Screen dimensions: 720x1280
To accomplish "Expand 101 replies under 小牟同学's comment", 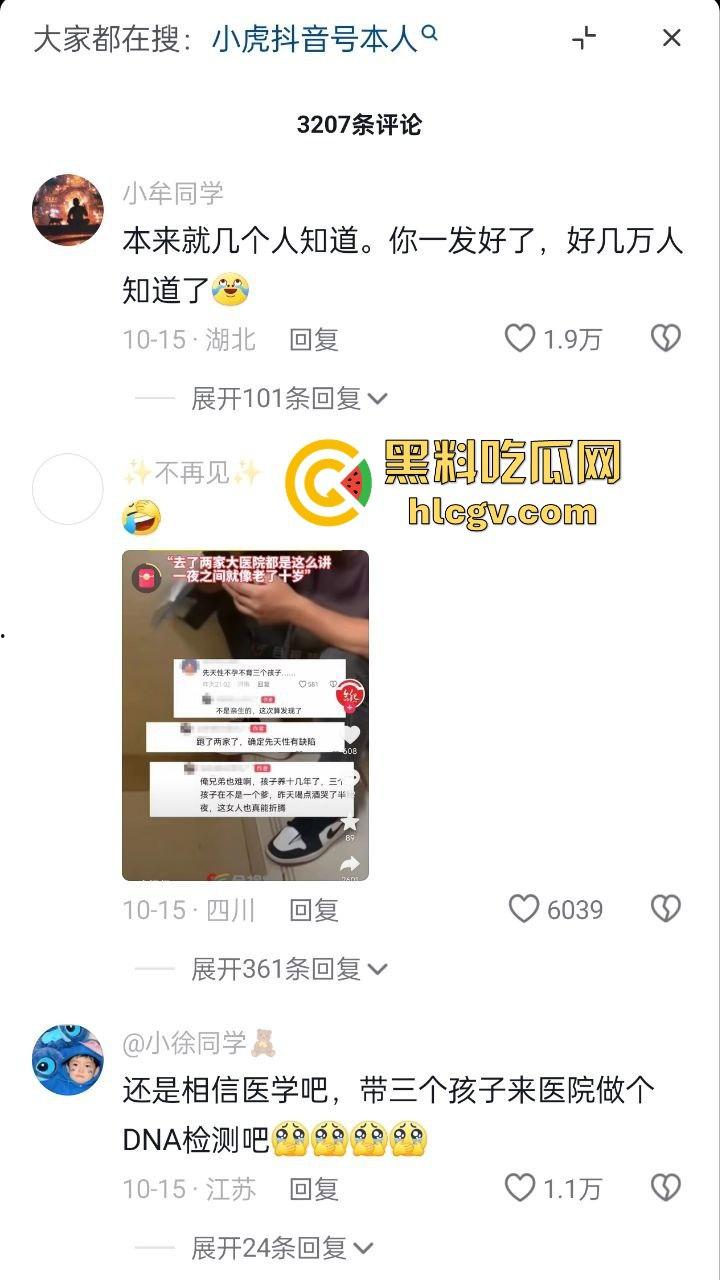I will [289, 398].
